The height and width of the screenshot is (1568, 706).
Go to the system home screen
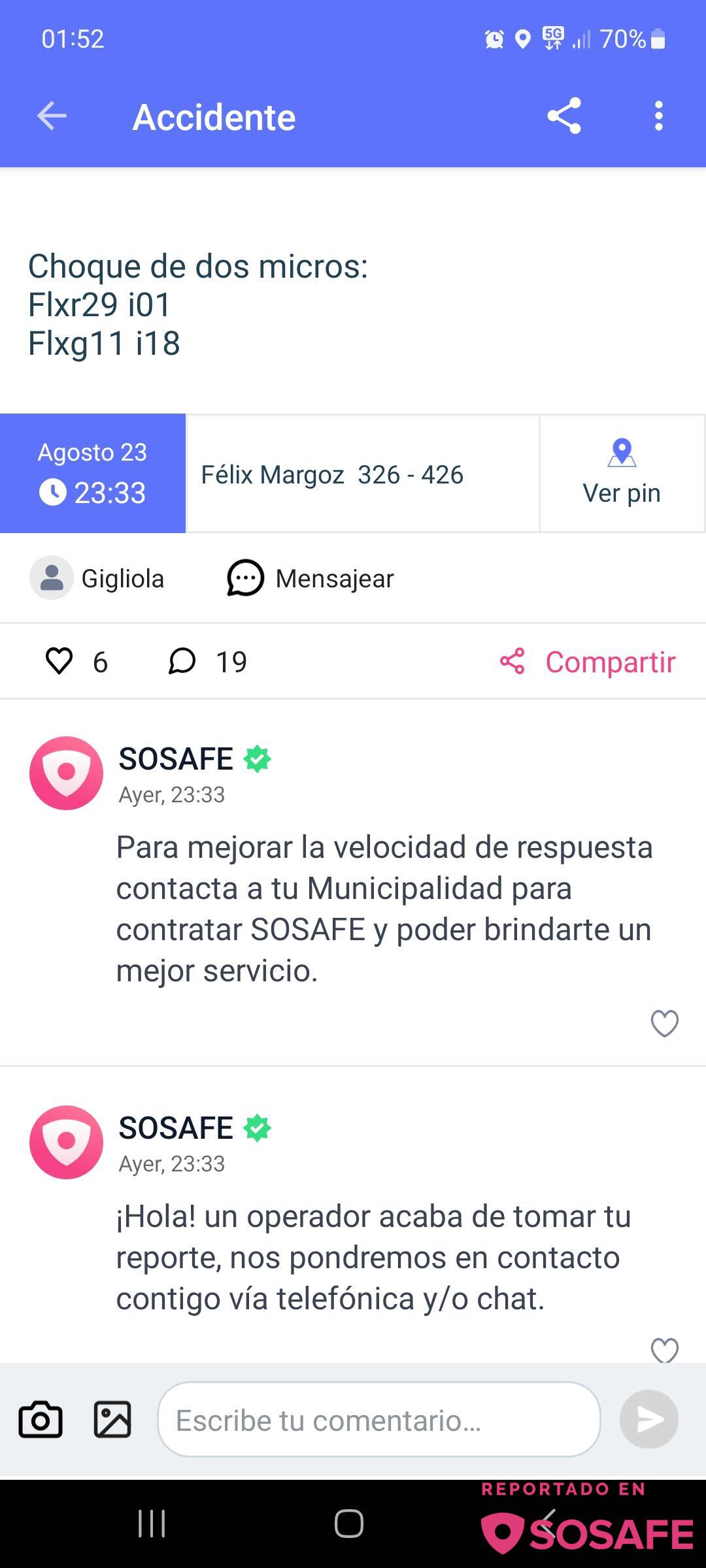[x=349, y=1524]
